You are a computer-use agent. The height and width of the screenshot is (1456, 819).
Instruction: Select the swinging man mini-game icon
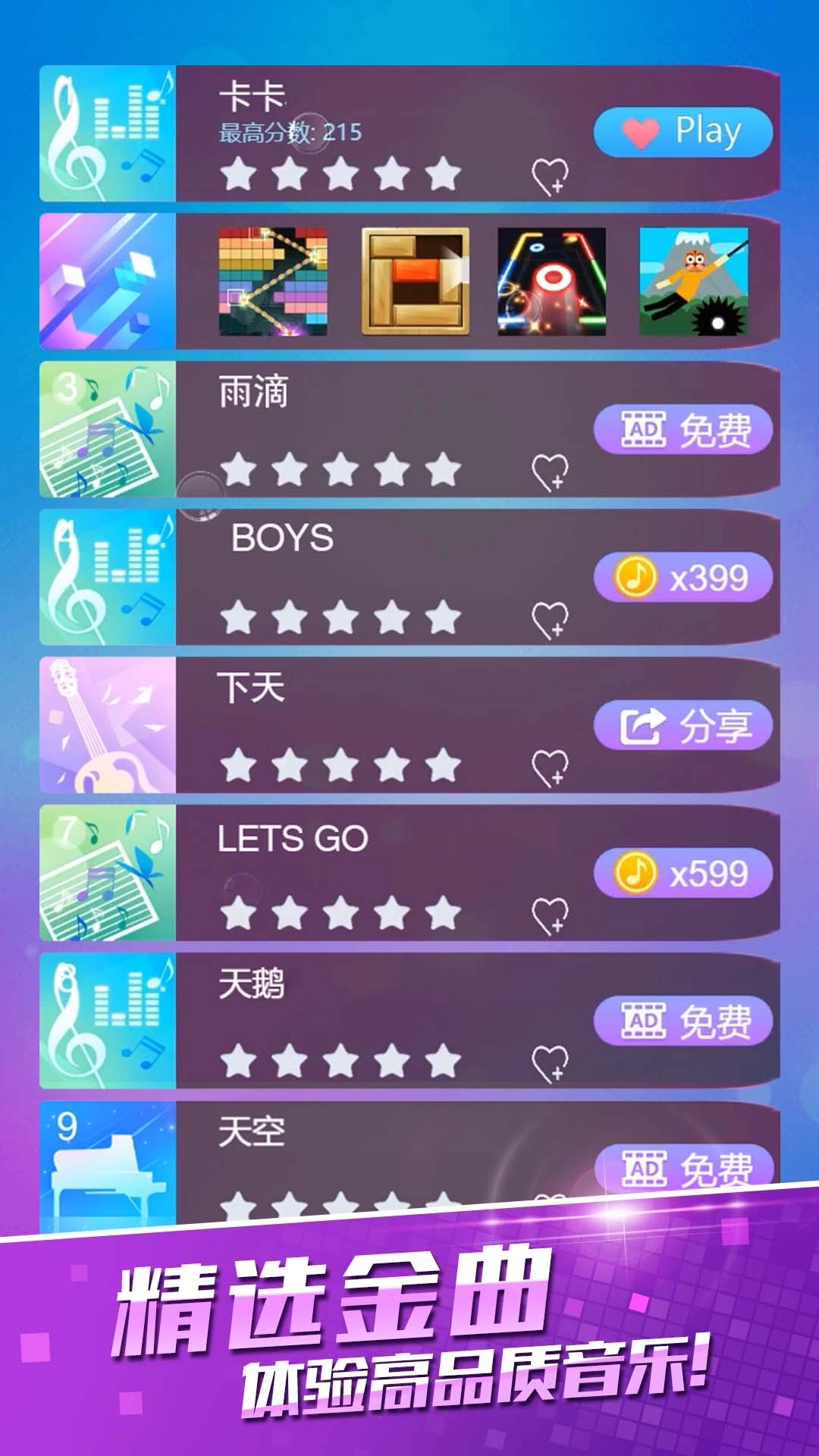click(694, 281)
